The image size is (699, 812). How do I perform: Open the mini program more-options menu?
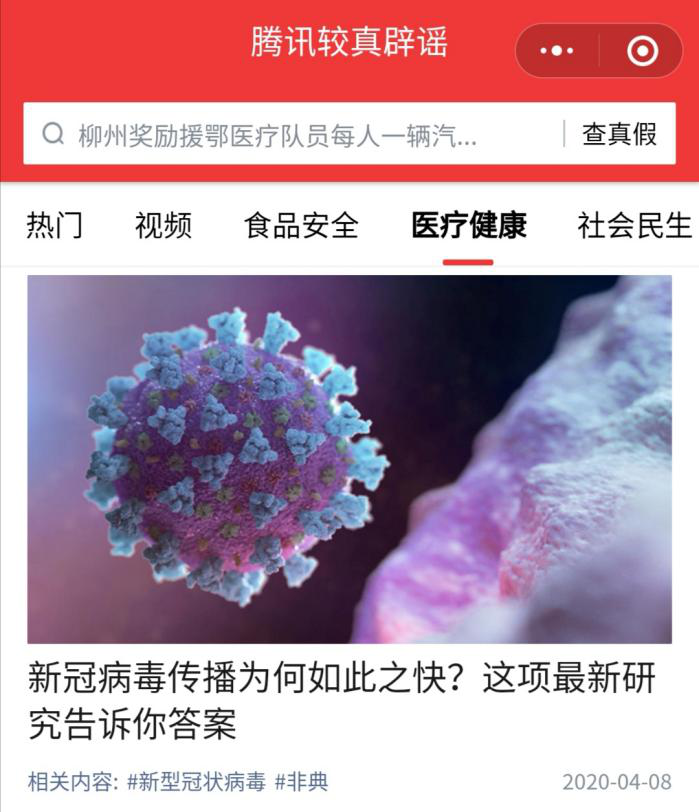point(557,50)
